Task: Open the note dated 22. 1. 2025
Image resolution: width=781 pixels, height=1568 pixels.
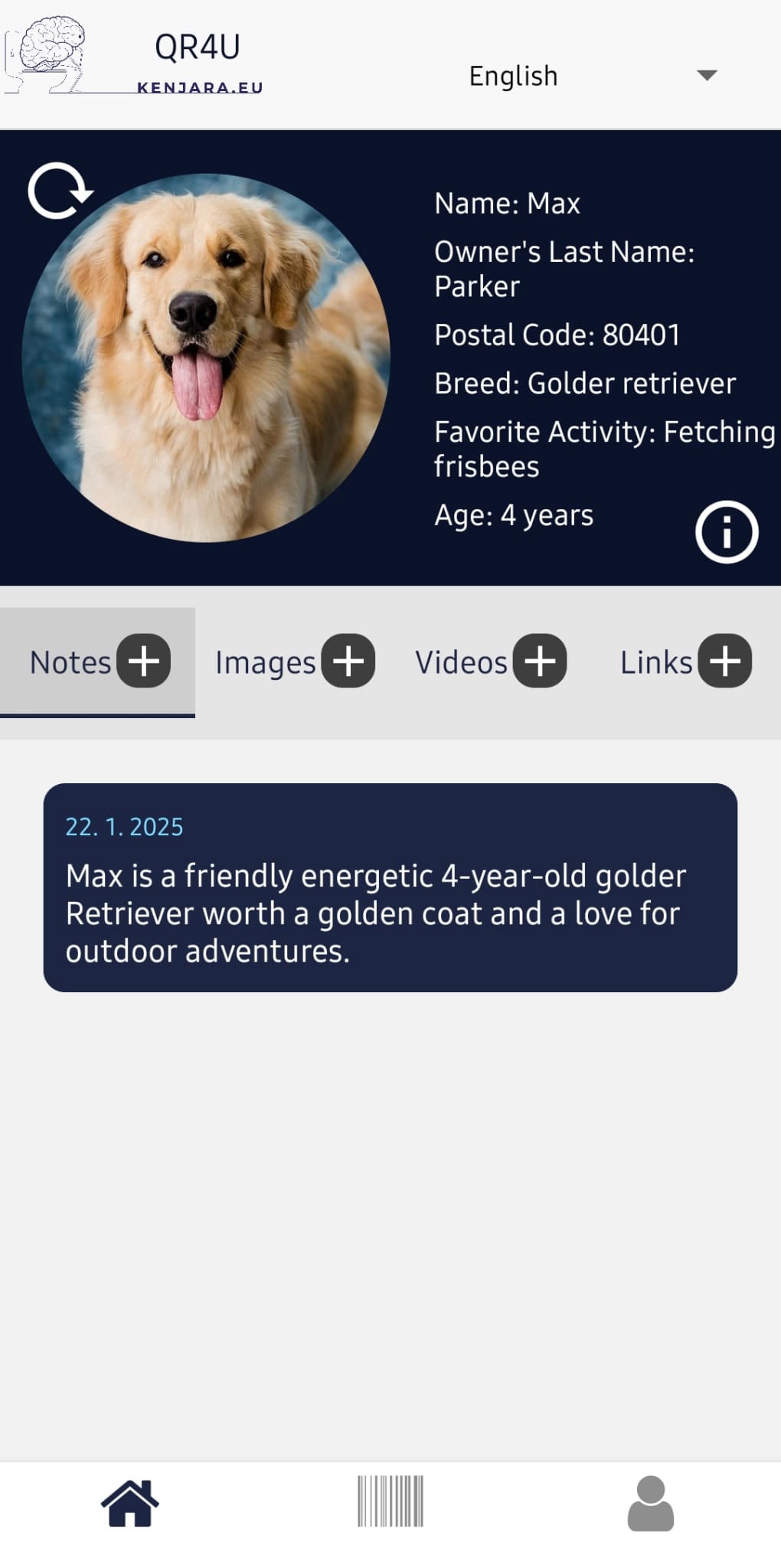Action: [x=390, y=887]
